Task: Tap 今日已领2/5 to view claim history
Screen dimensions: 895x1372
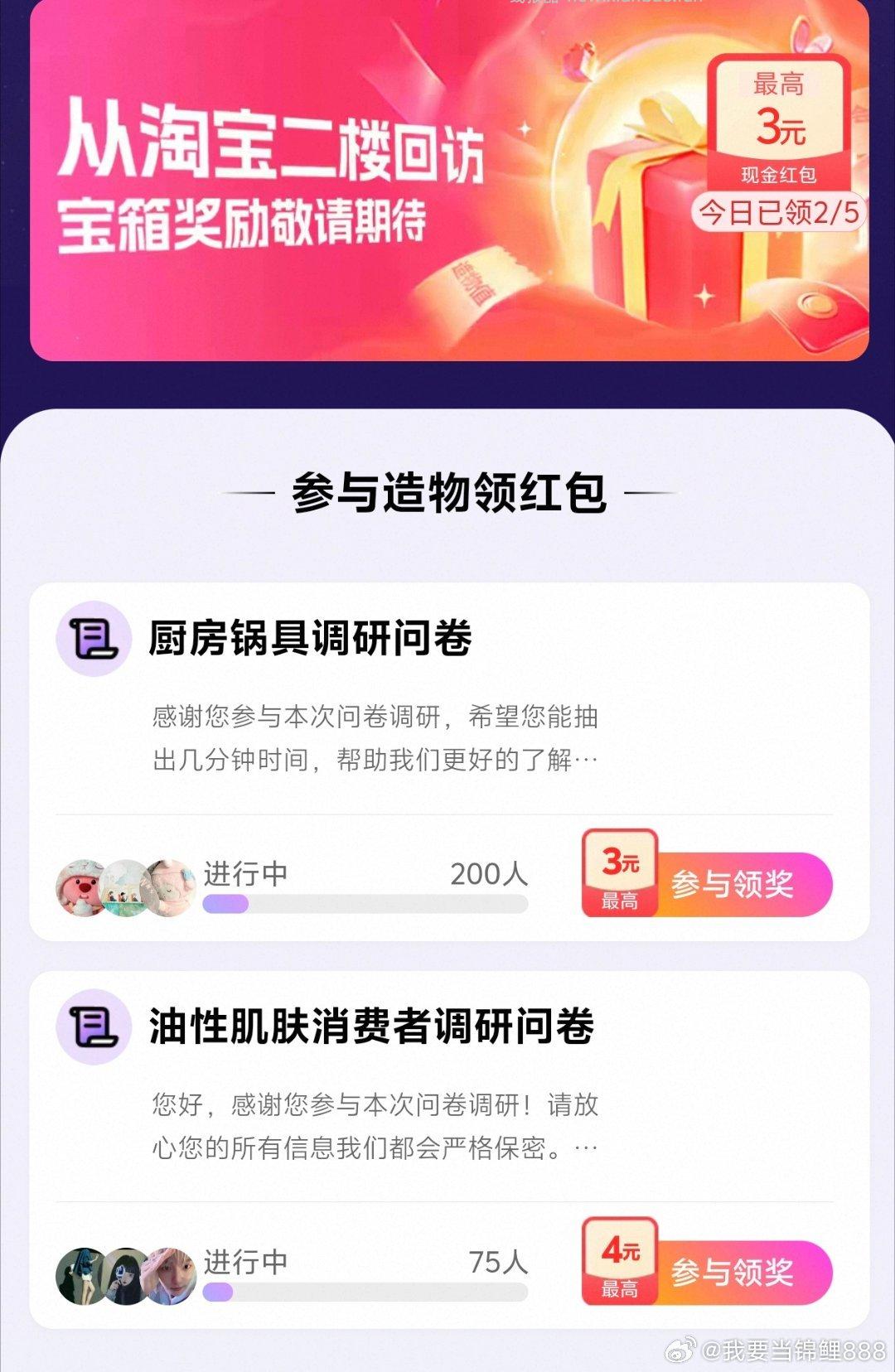Action: coord(777,214)
